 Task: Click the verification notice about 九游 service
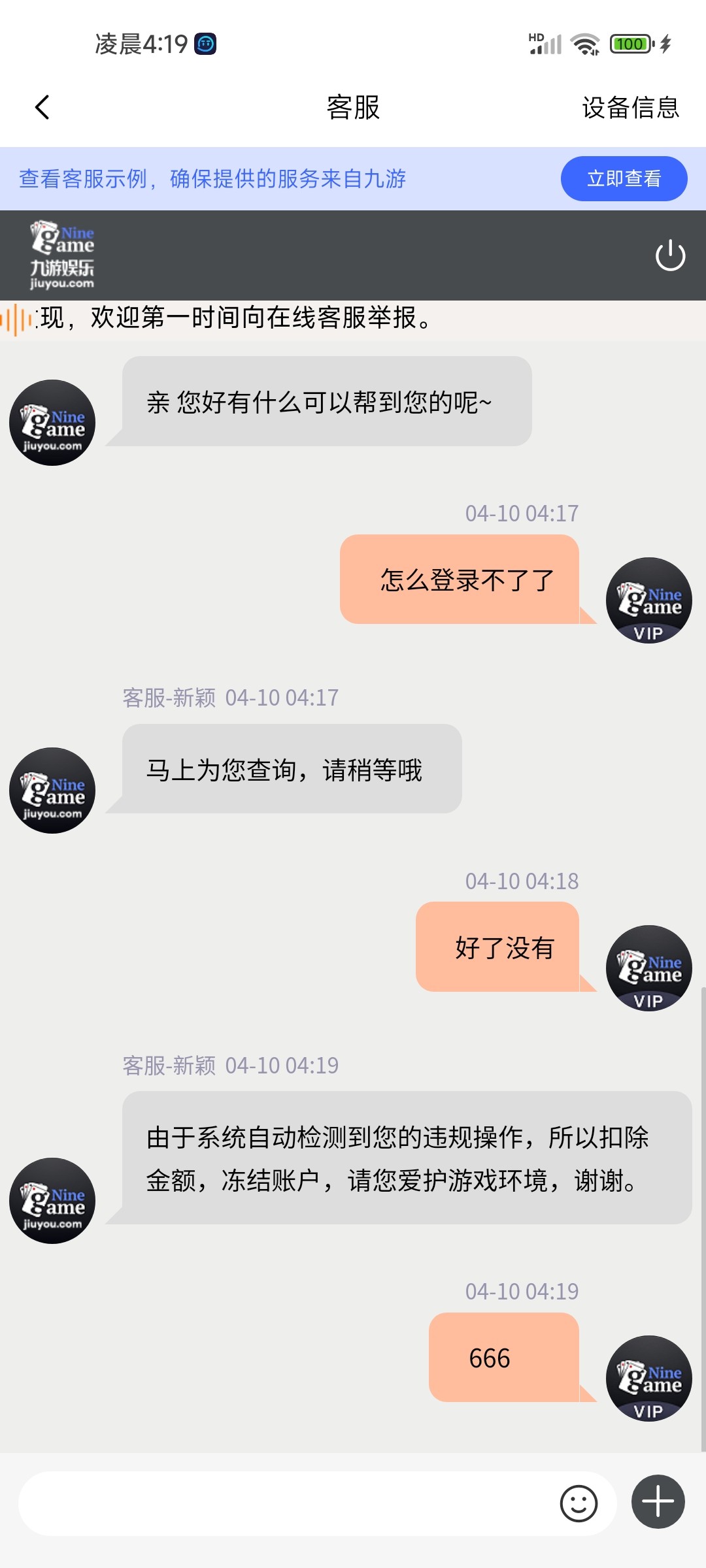212,178
